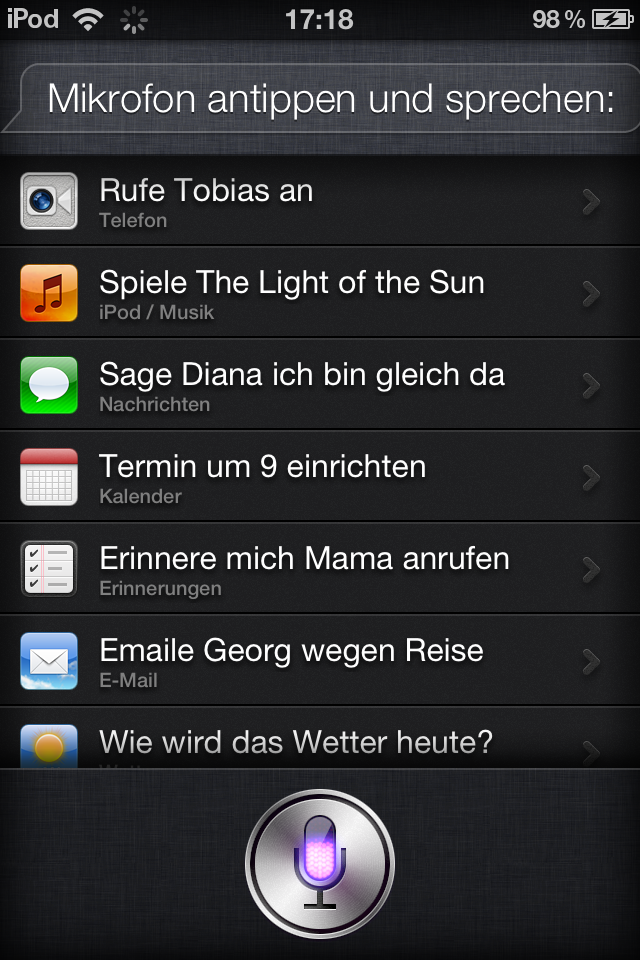640x960 pixels.
Task: Show the "Termin um 9 einrichten" Kalender examples
Action: coord(320,478)
